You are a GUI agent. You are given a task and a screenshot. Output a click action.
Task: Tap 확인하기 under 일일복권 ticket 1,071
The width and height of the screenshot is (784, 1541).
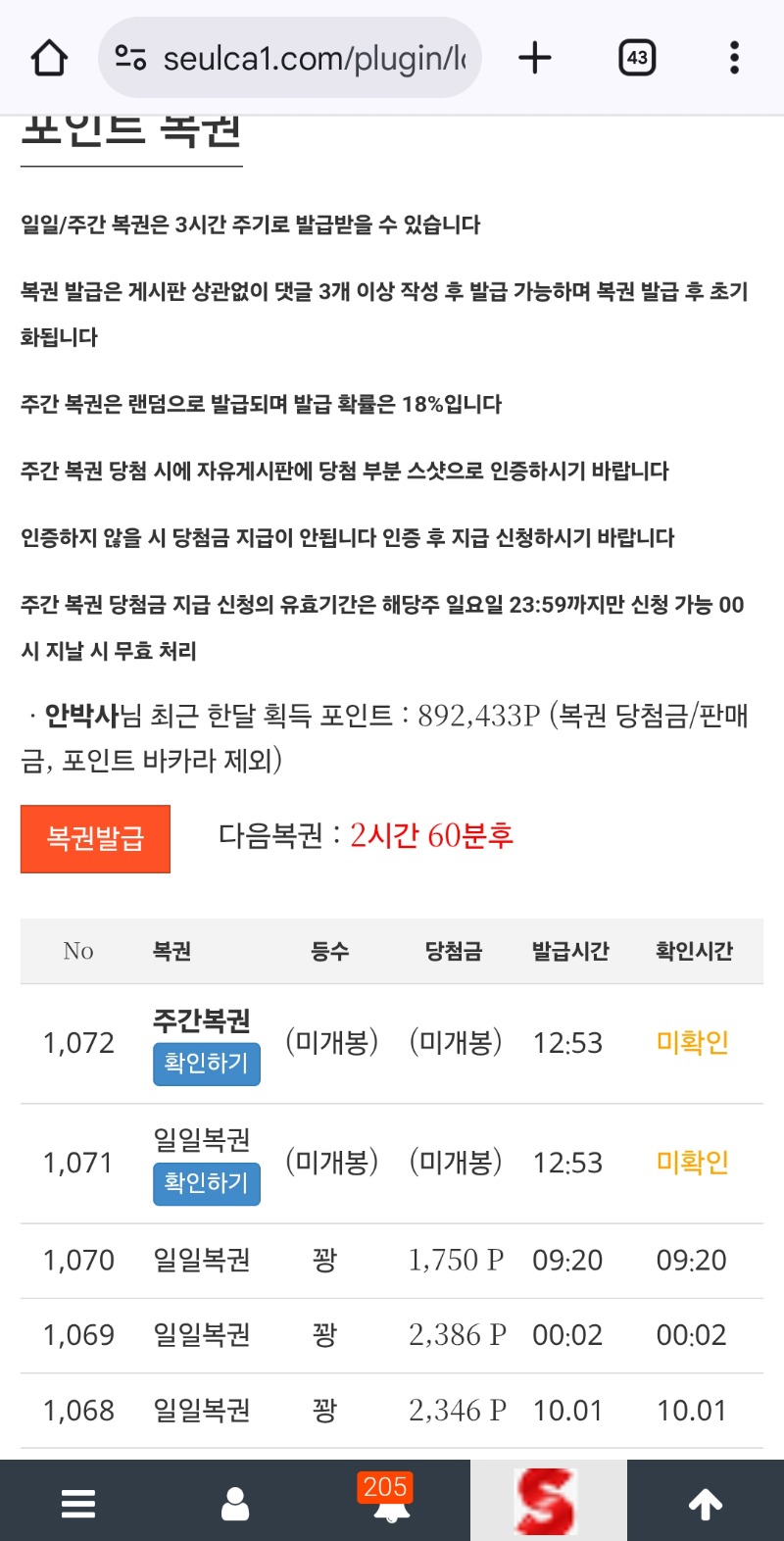206,1183
